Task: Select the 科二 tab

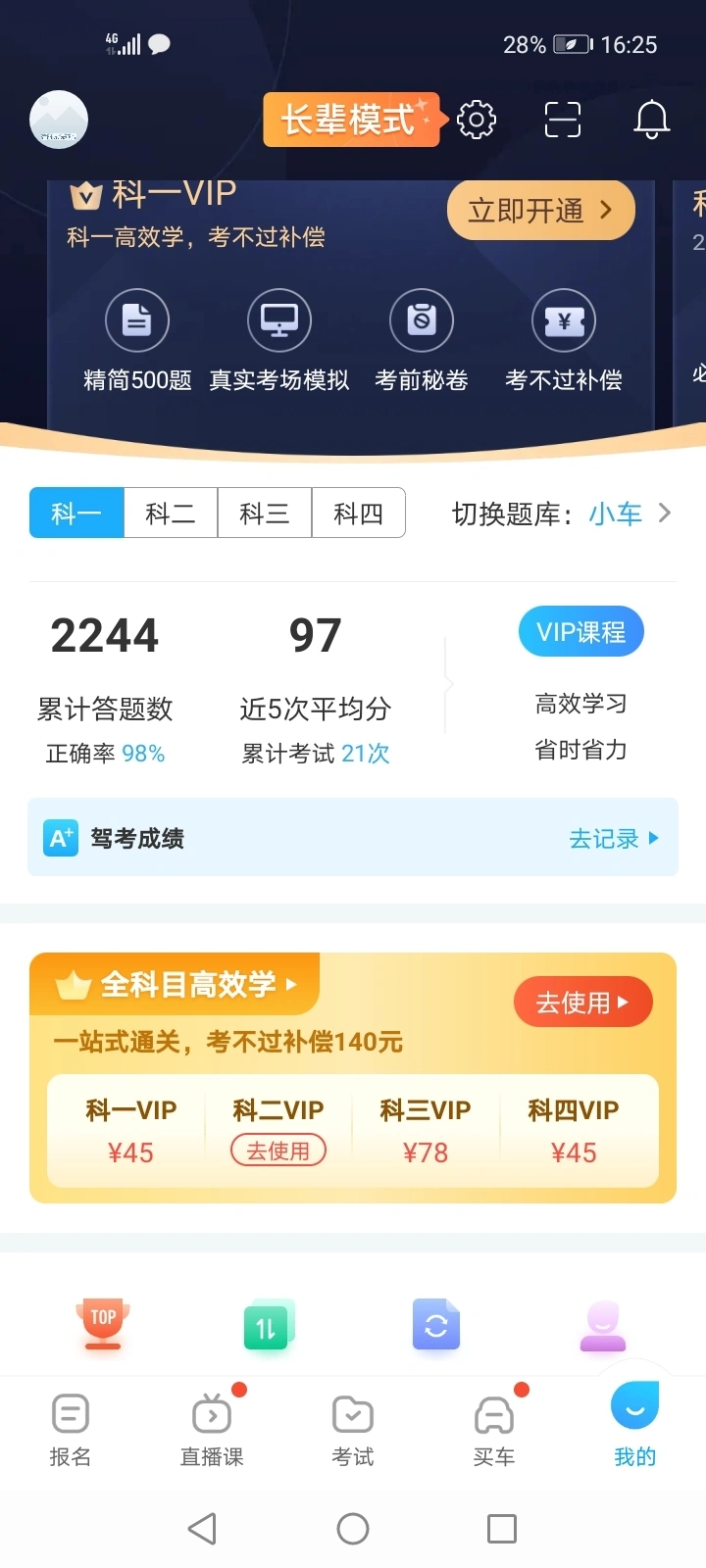Action: 171,513
